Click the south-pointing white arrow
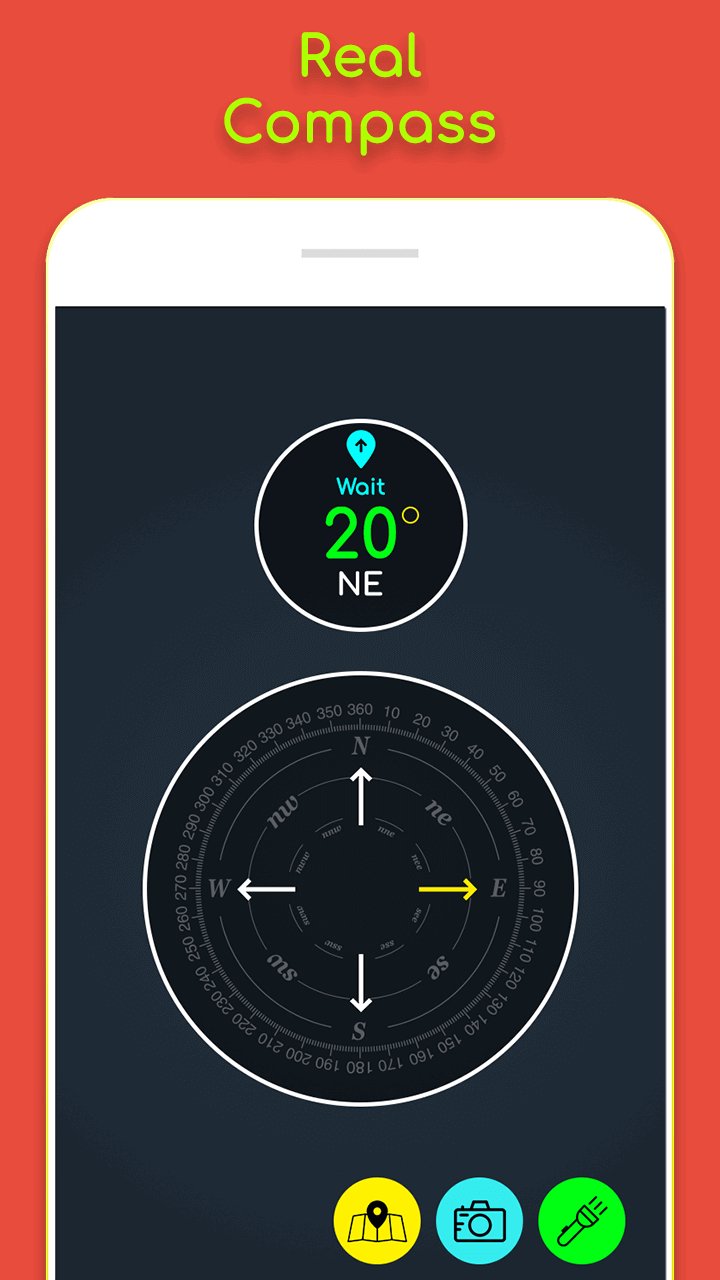This screenshot has height=1280, width=720. coord(360,982)
